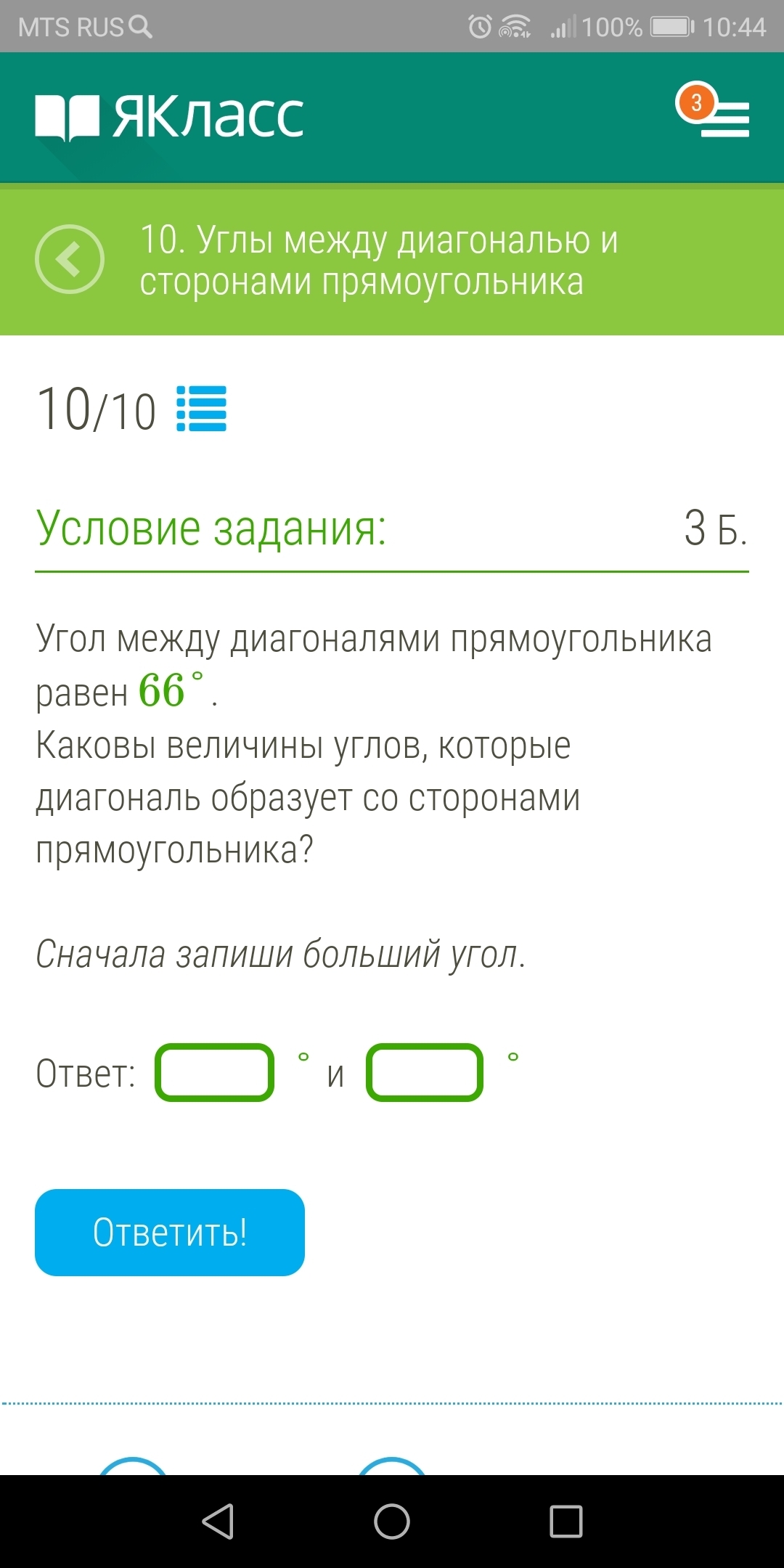The height and width of the screenshot is (1568, 784).
Task: Tap the system back button
Action: (218, 1521)
